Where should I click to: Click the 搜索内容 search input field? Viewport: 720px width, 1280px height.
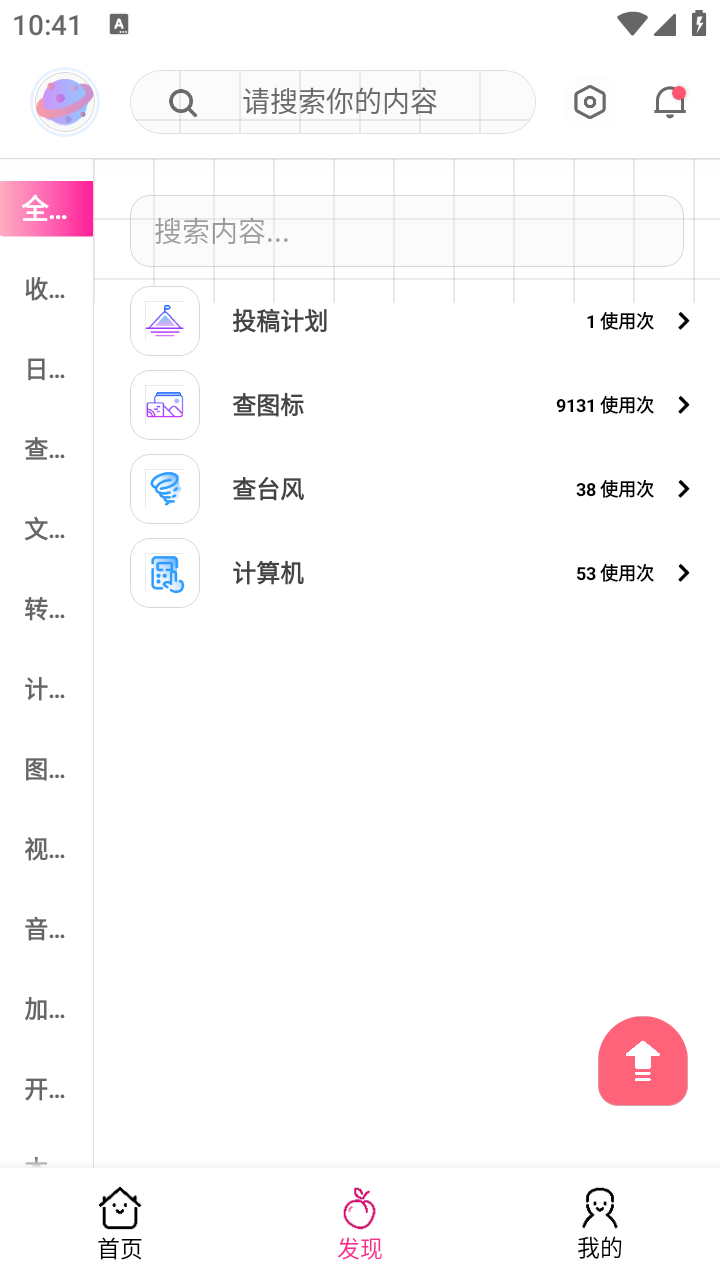tap(406, 231)
